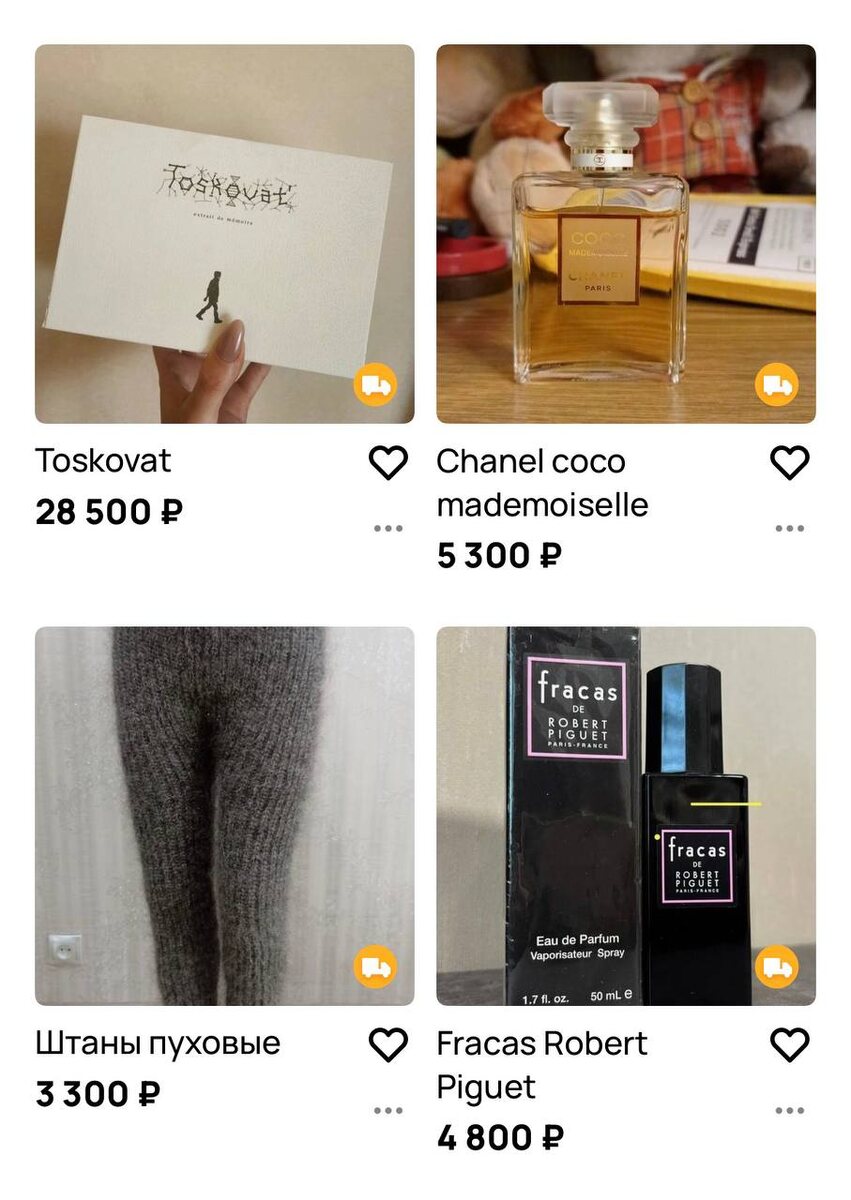The height and width of the screenshot is (1200, 851).
Task: Save Fracas Robert Piguet to favorites
Action: (x=789, y=1044)
